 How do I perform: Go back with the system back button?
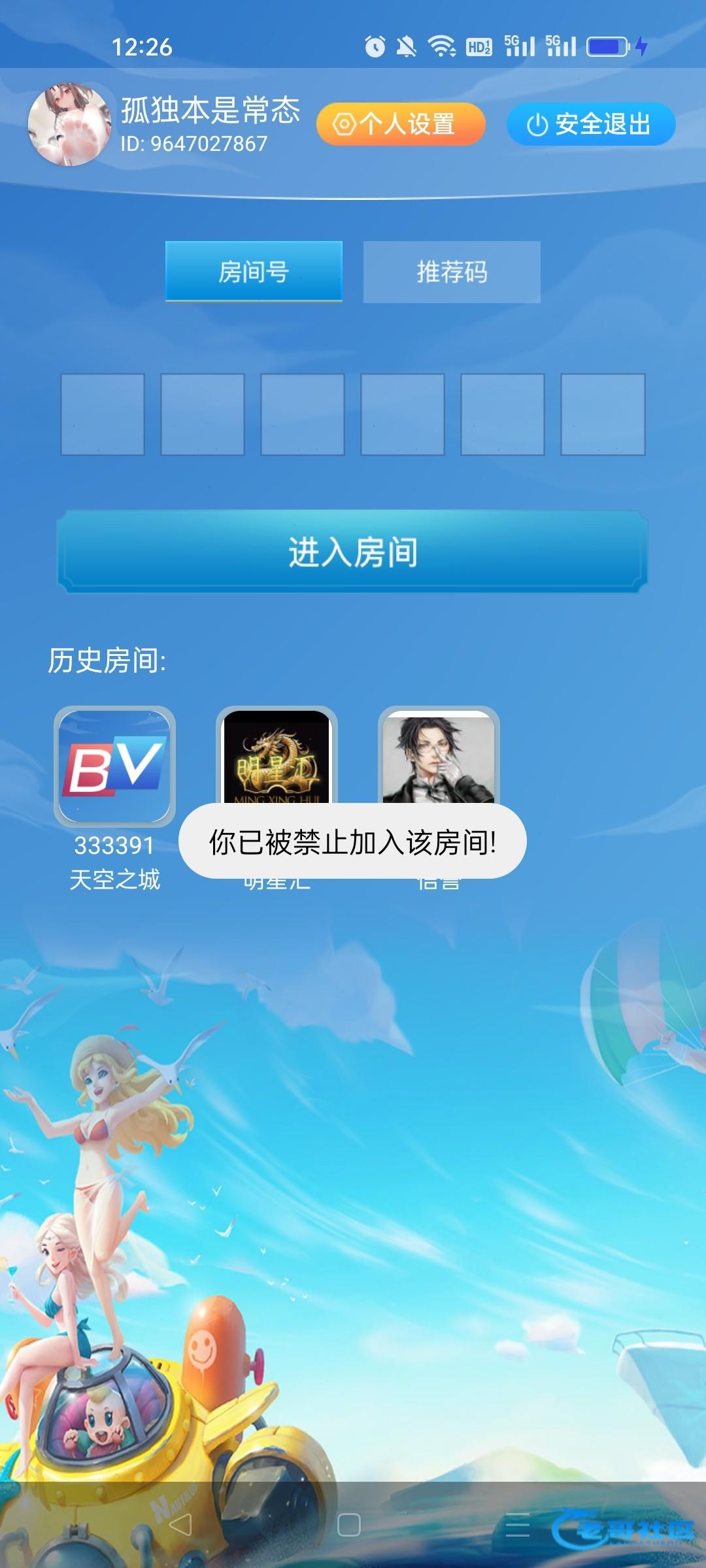180,1525
